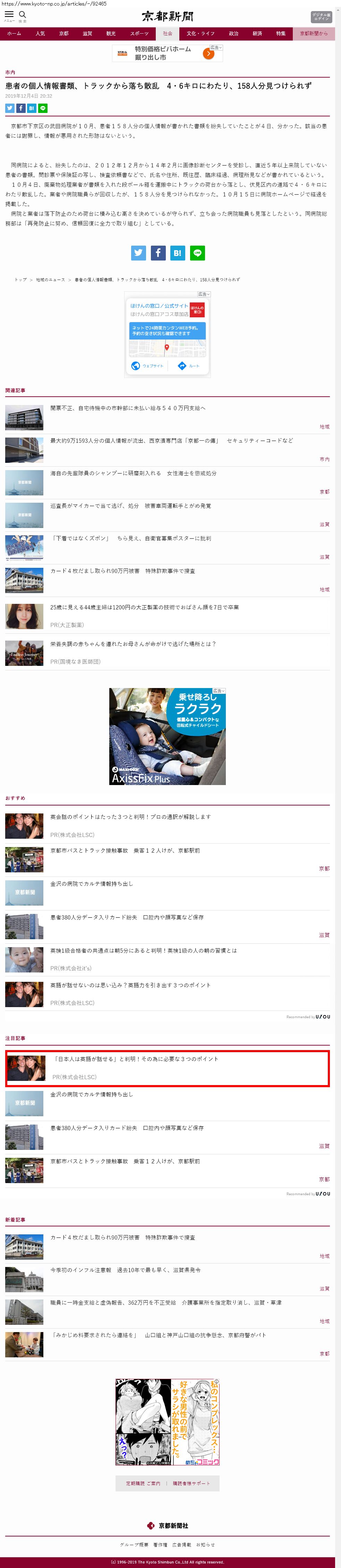Open the search icon in the header
The height and width of the screenshot is (1568, 341).
[23, 15]
